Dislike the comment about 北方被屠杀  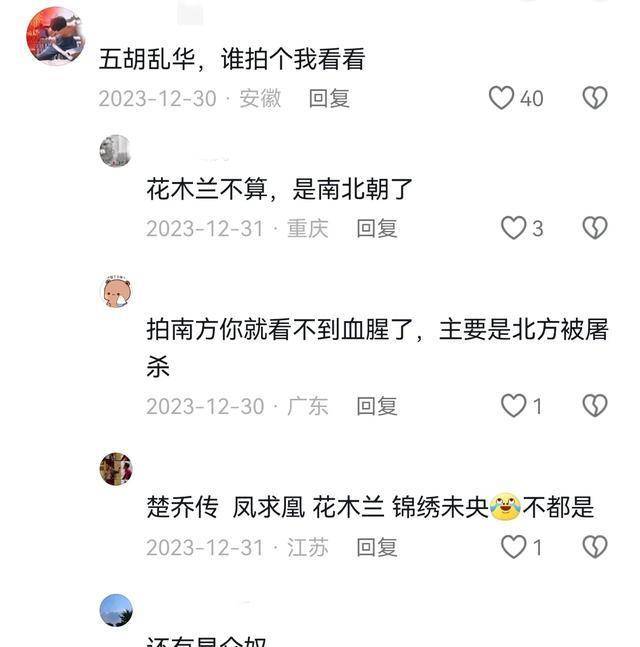pyautogui.click(x=595, y=406)
